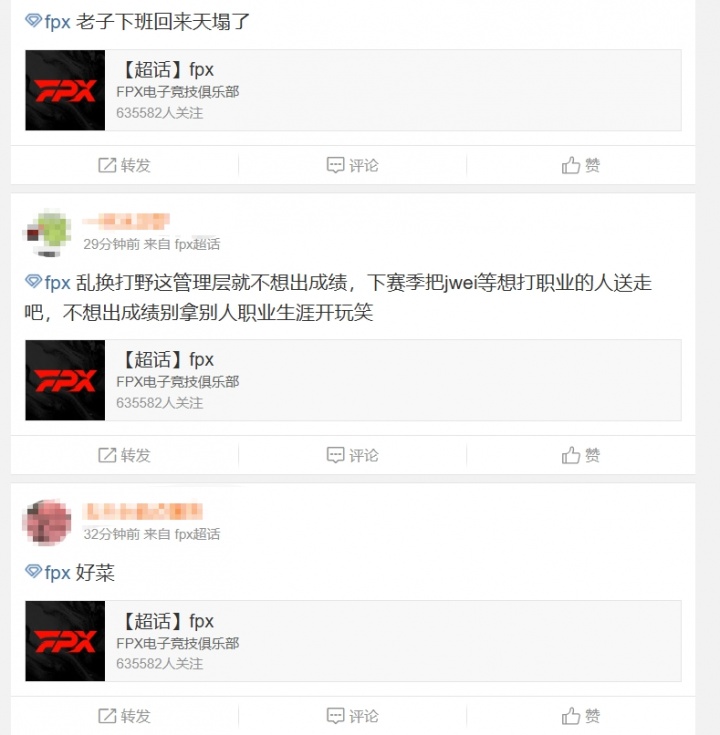Screen dimensions: 720x735
Task: Repost the '老子下班回来天塌了' post
Action: point(124,165)
